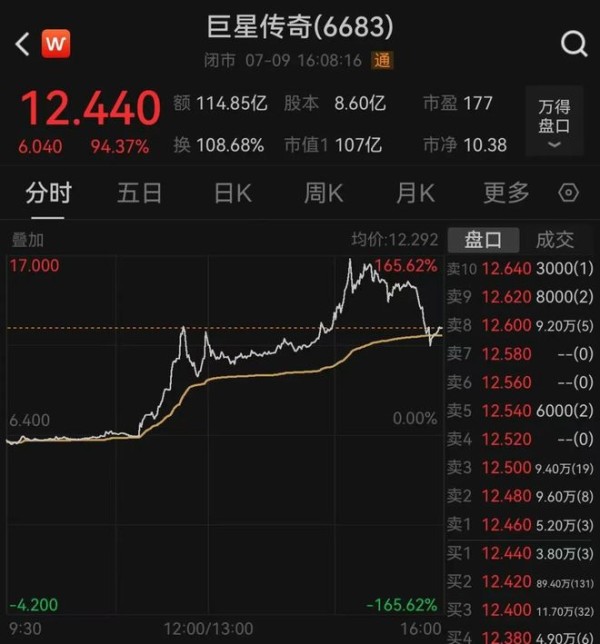
Task: Open the 更多 chart options
Action: (506, 192)
